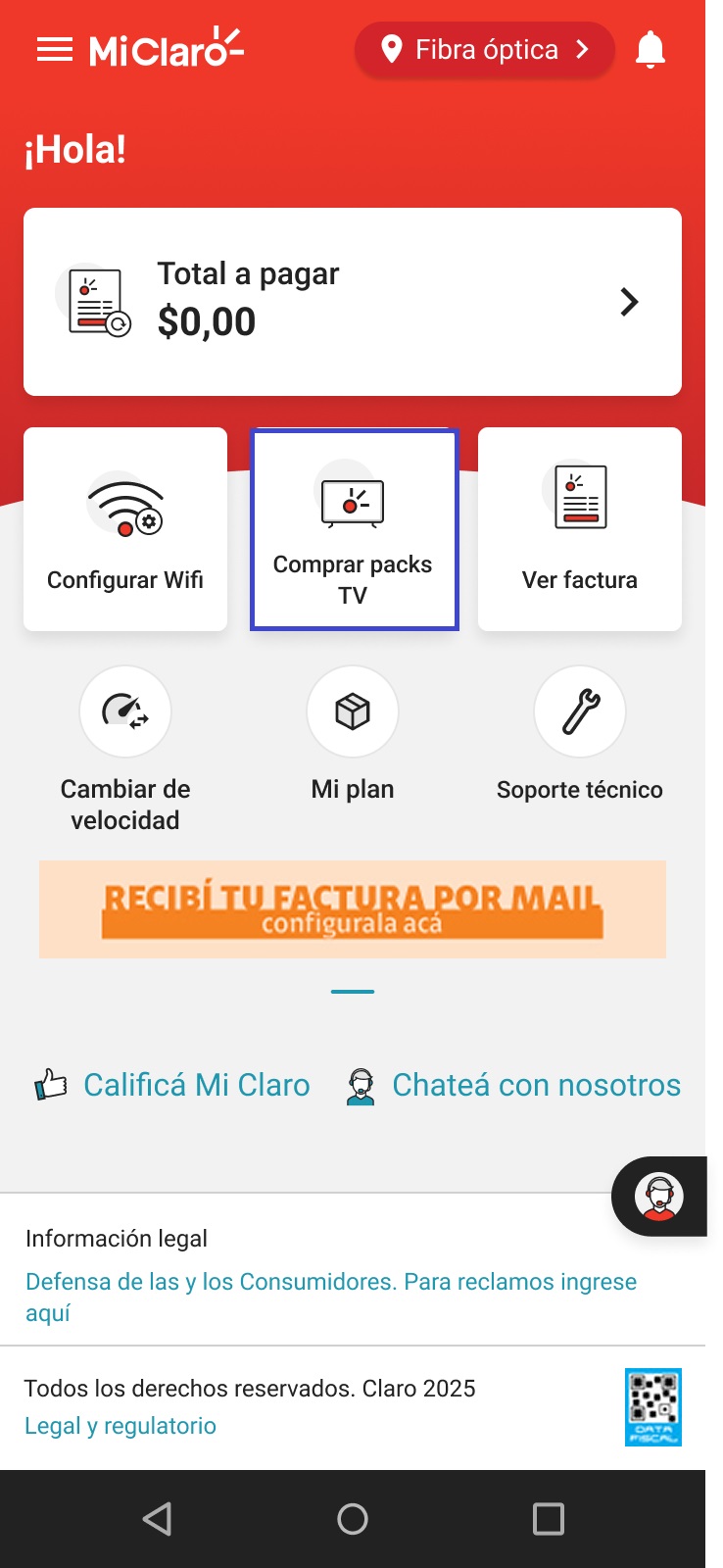
Task: Open the Total a pagar card
Action: (353, 302)
